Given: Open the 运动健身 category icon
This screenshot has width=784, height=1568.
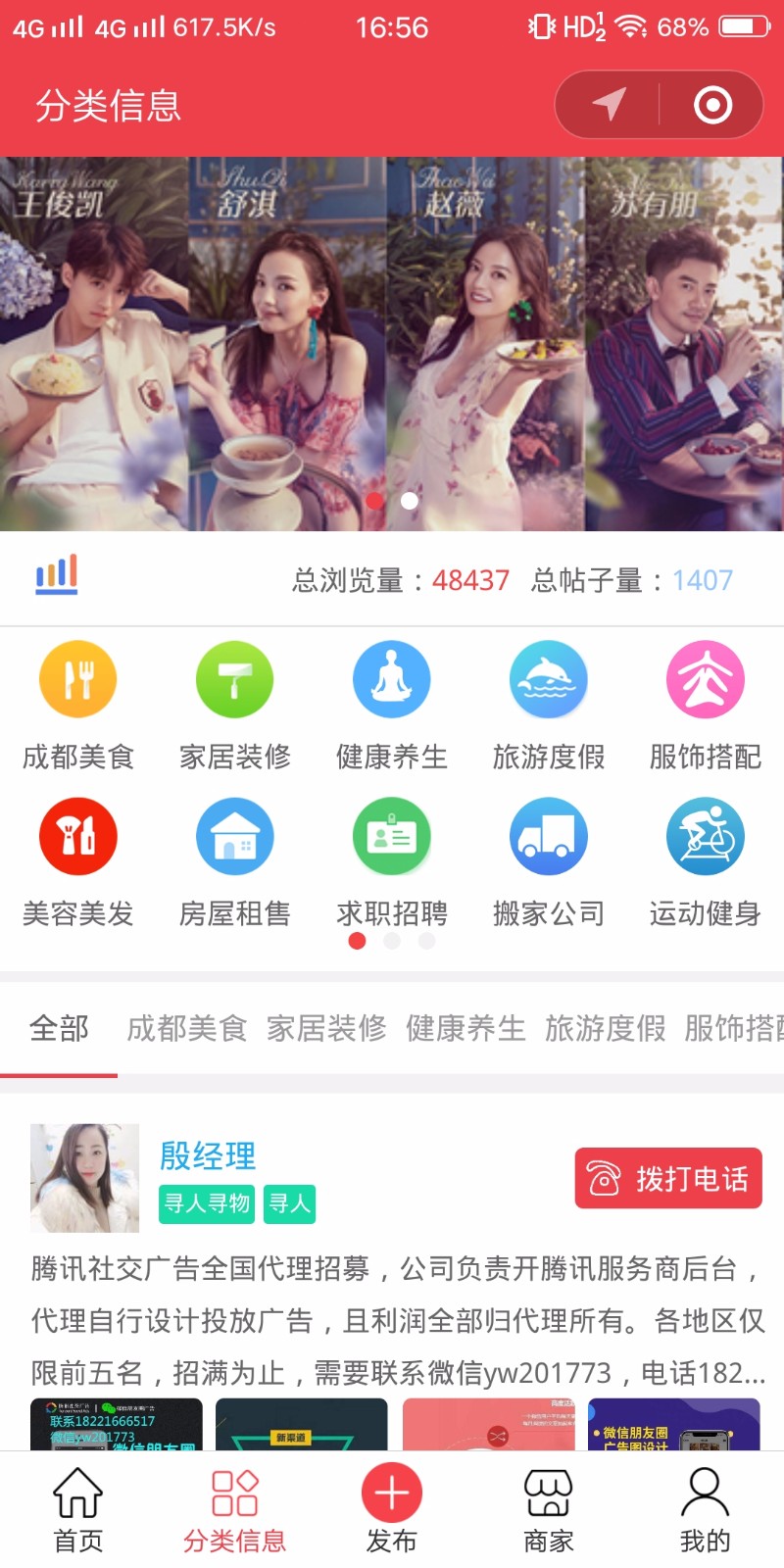Looking at the screenshot, I should pos(706,837).
